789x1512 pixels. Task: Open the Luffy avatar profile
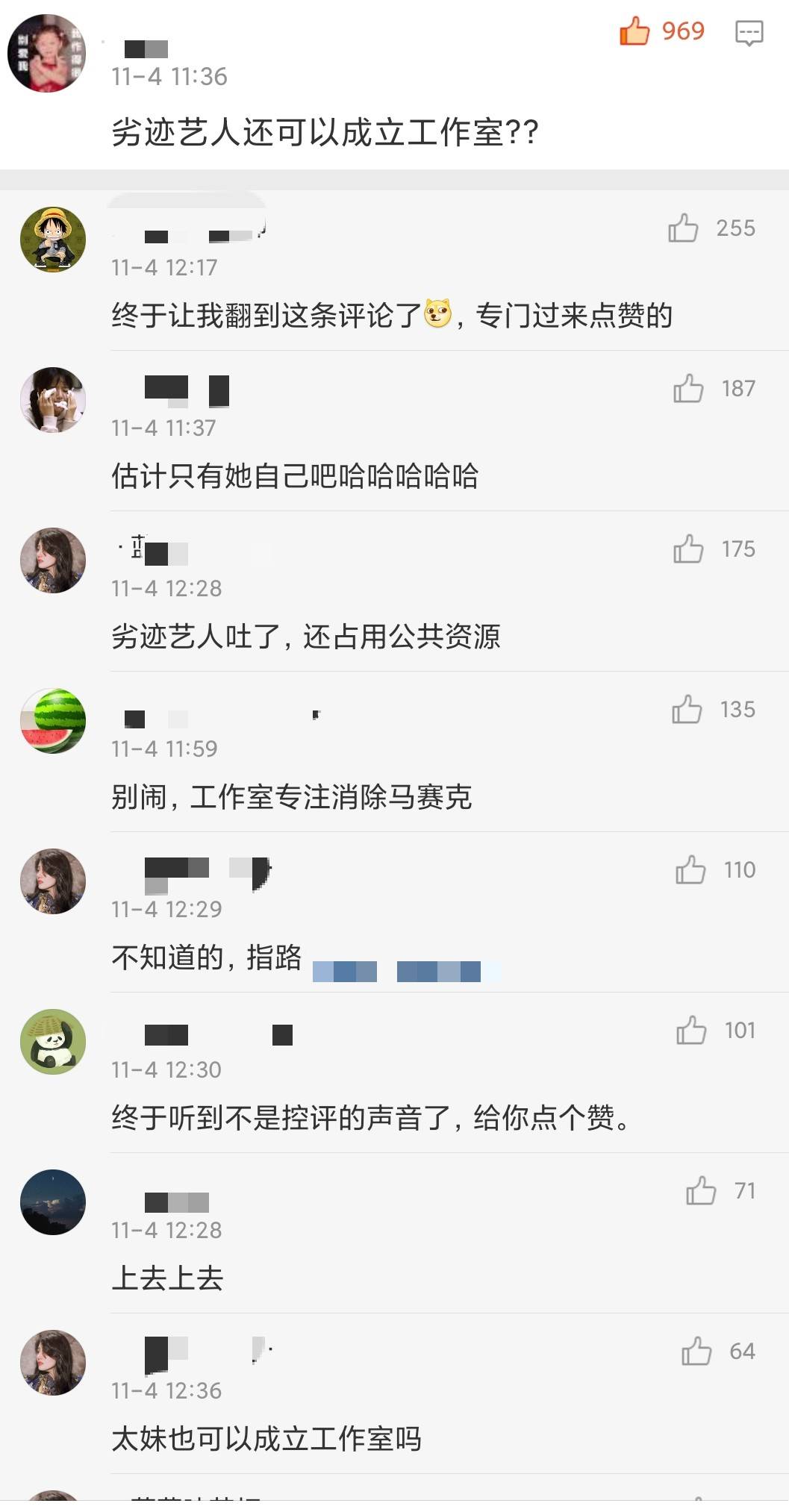52,239
